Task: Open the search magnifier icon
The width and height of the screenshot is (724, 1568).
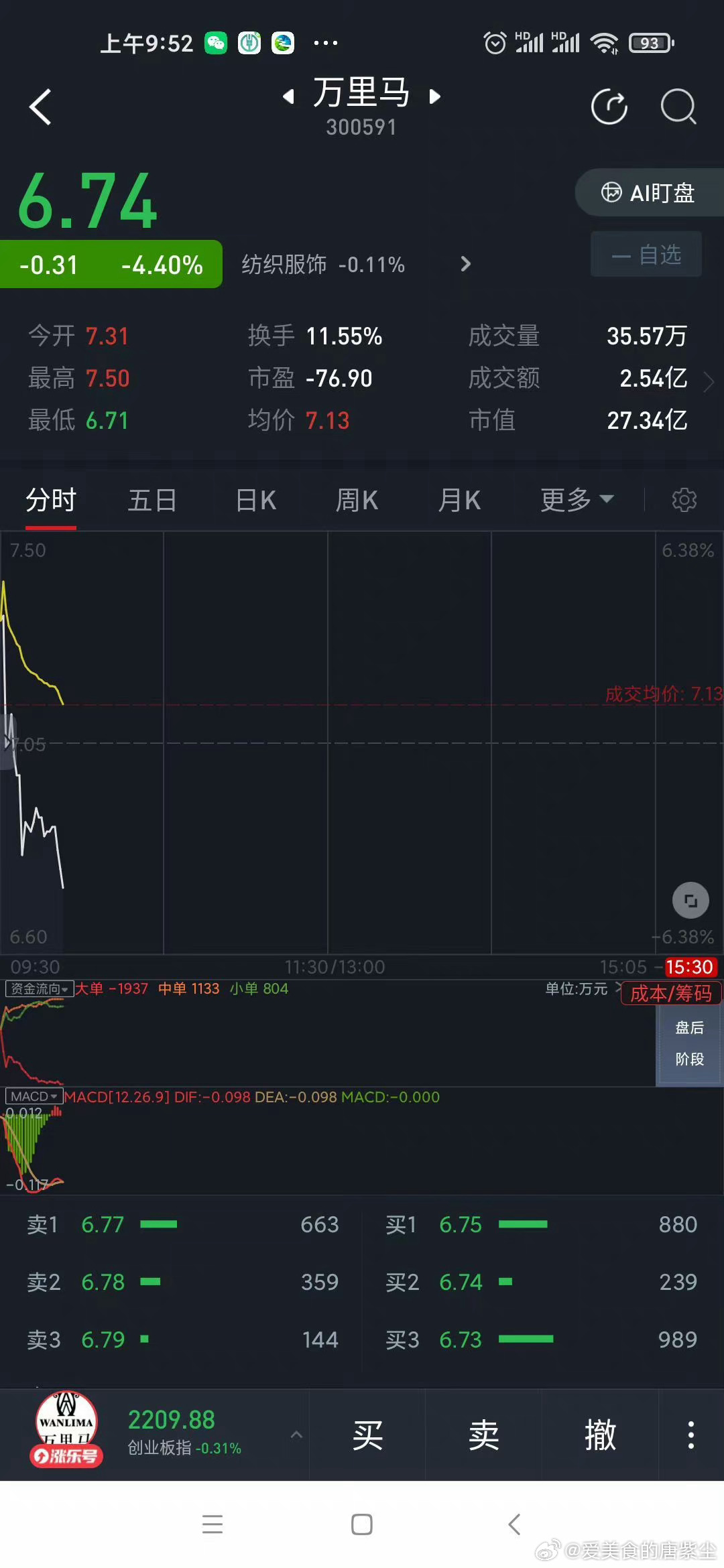Action: [678, 107]
